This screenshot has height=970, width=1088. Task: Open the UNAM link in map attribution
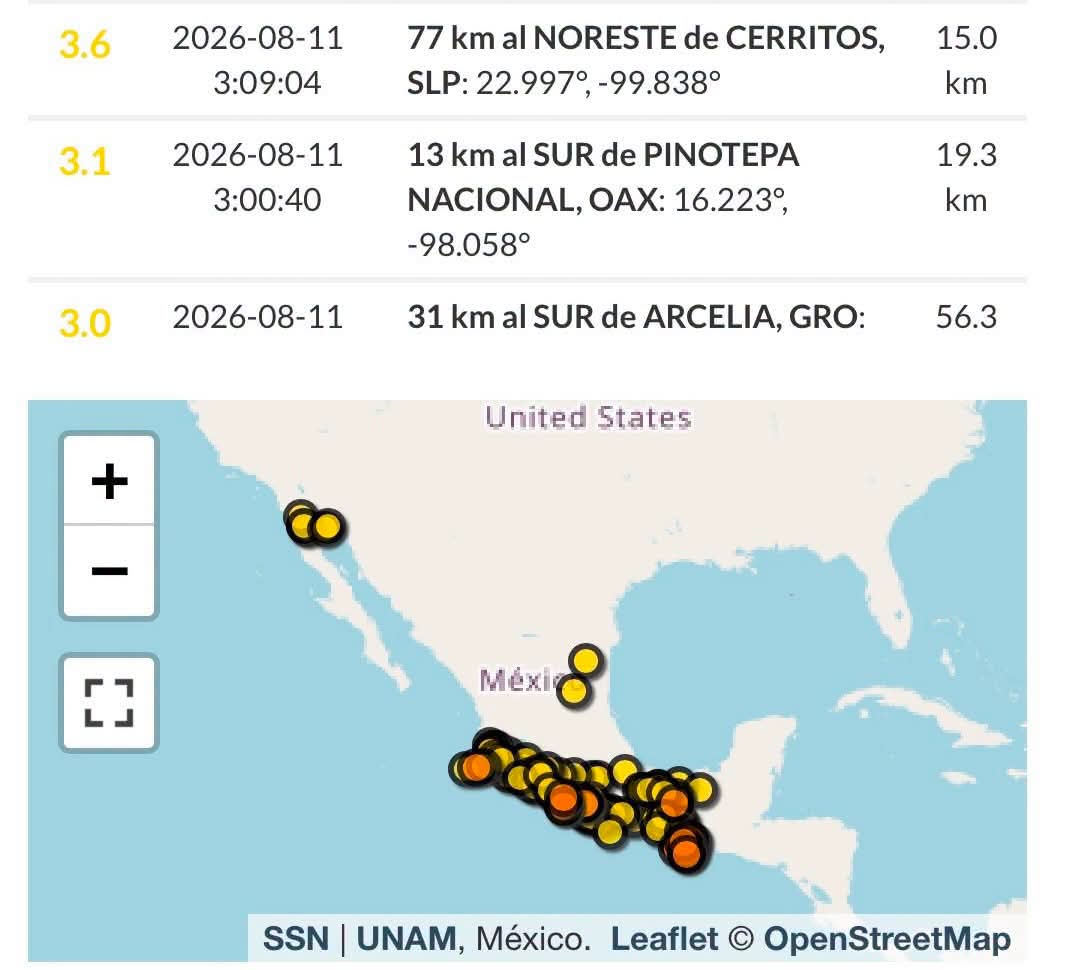click(x=407, y=939)
